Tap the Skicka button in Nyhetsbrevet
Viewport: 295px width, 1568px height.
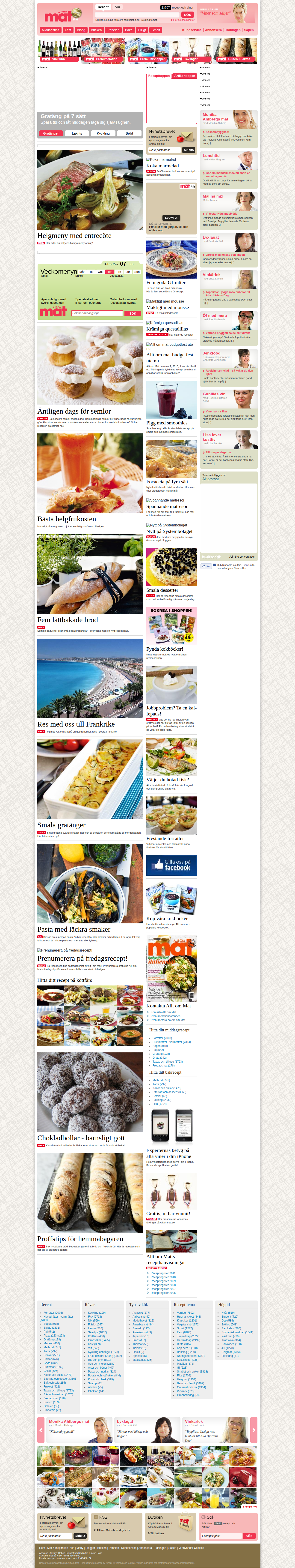(189, 150)
